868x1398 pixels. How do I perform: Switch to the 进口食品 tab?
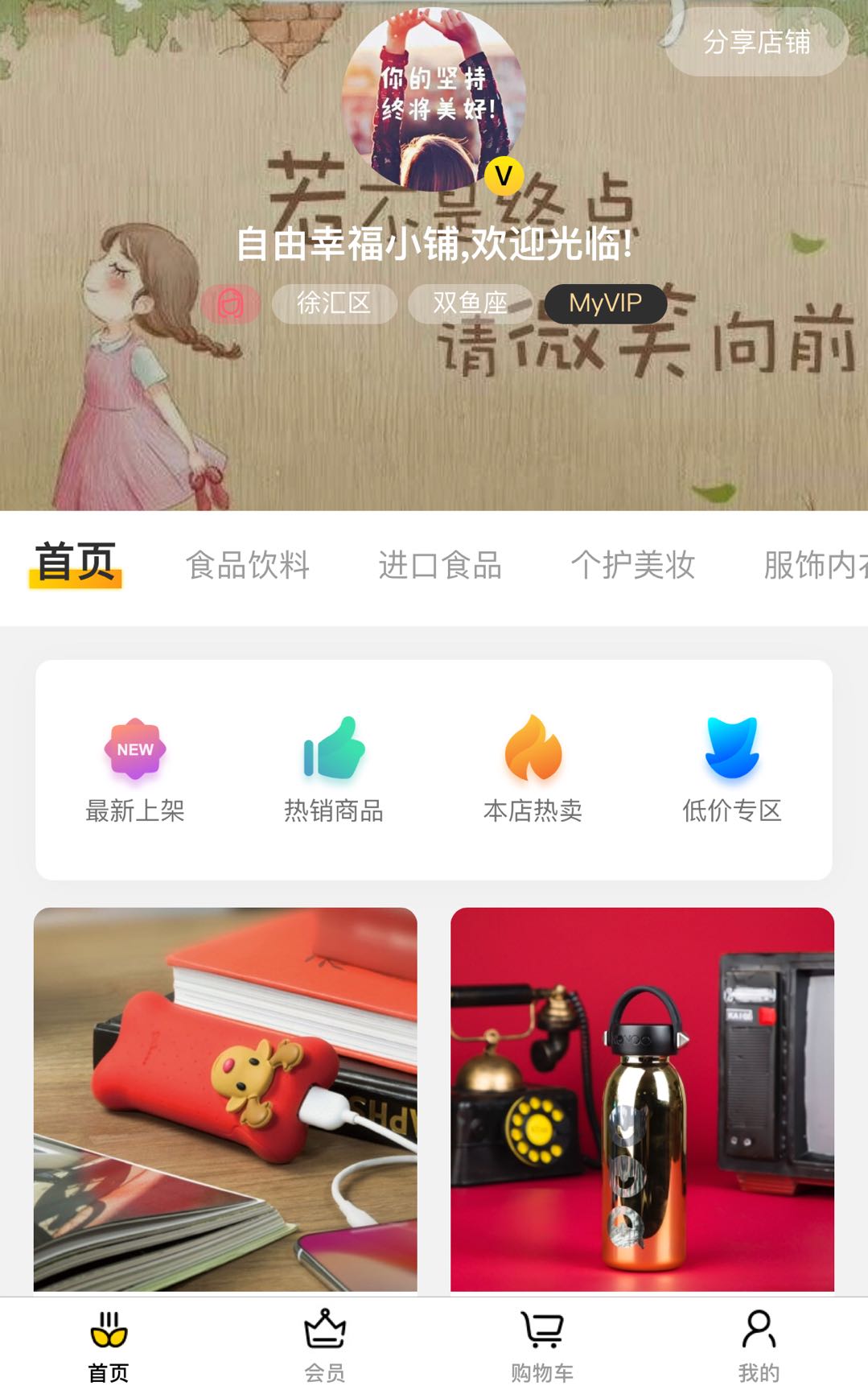click(440, 565)
